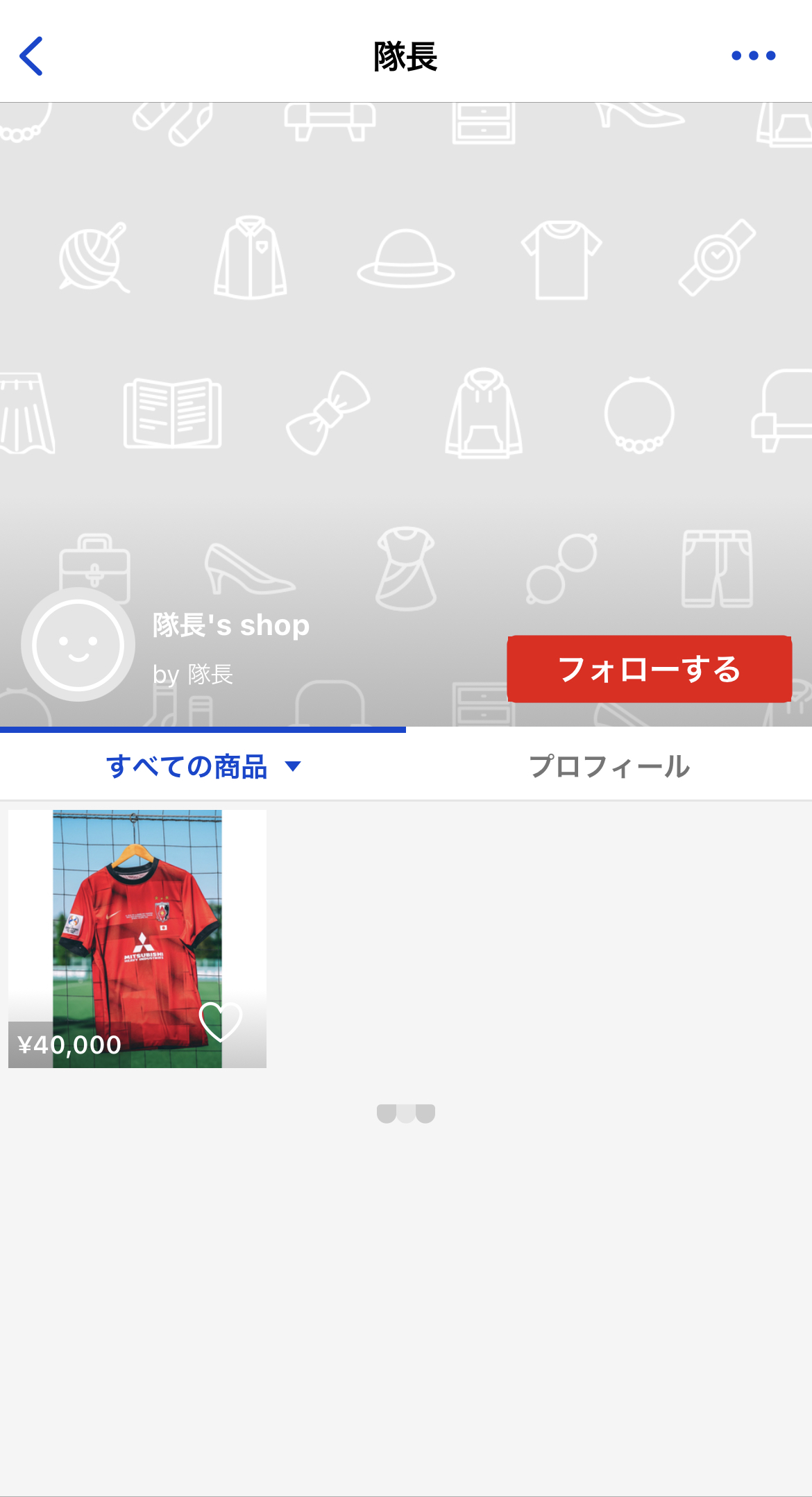Go back using the arrow icon

click(32, 56)
